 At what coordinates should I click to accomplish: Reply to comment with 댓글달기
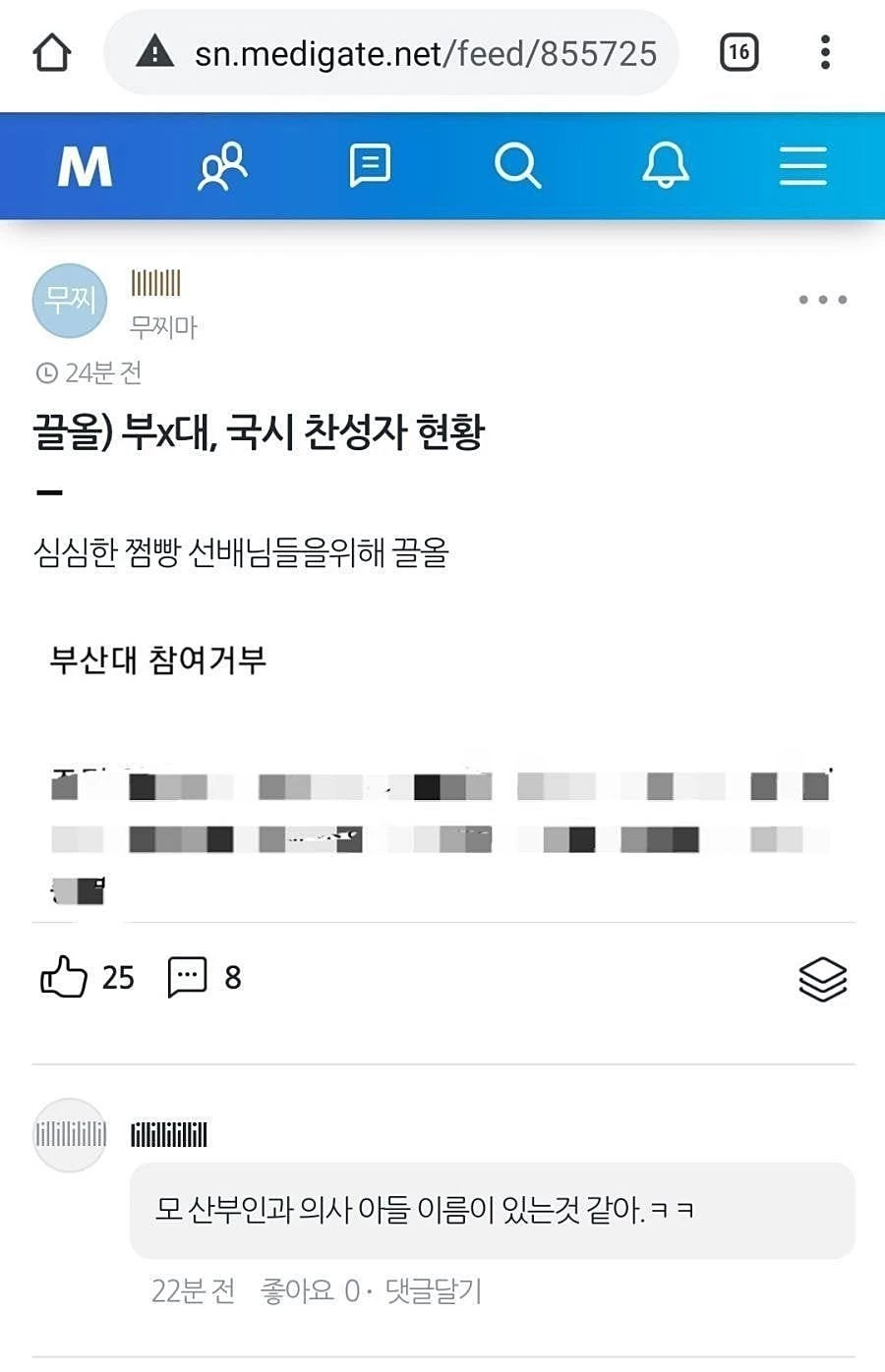433,1290
